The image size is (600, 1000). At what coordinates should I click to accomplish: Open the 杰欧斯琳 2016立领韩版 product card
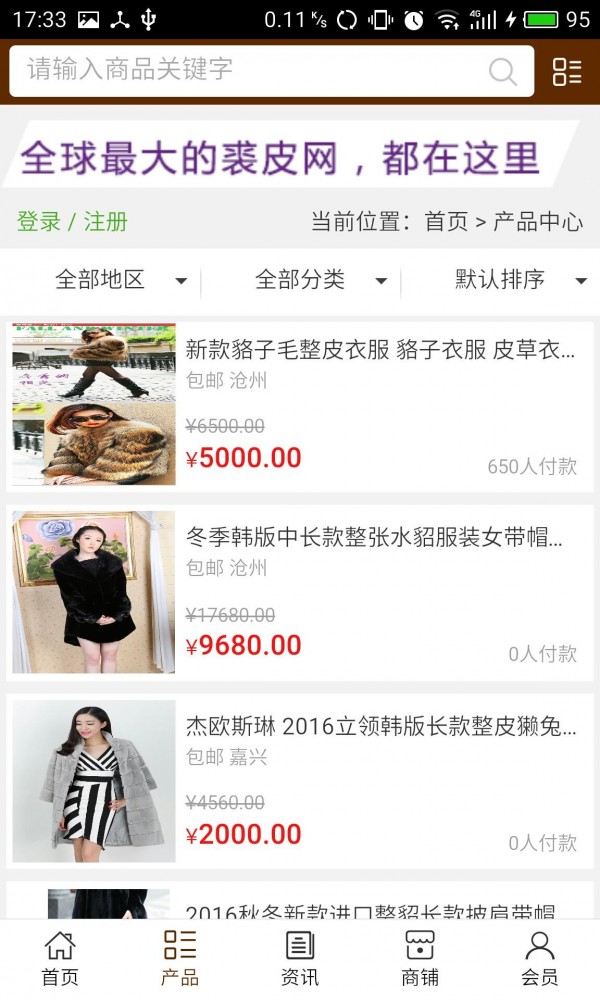point(300,780)
